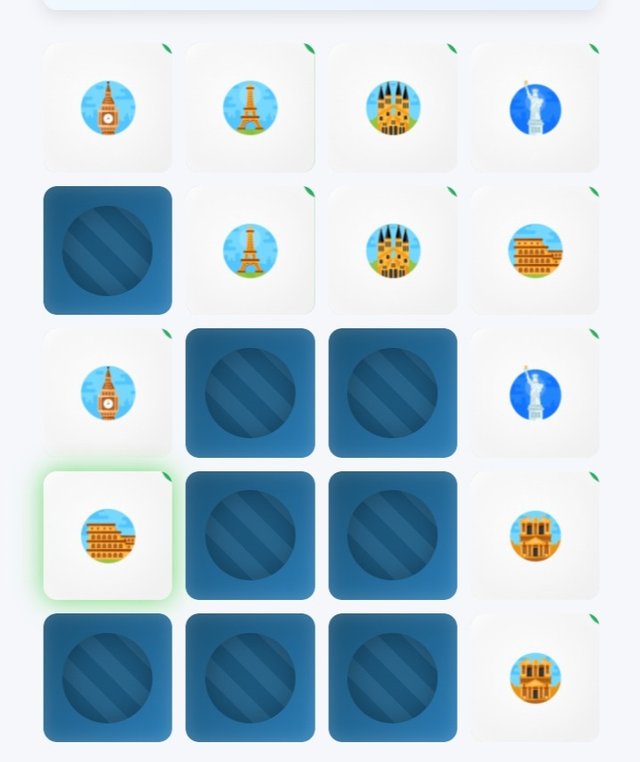Reveal the hidden card directly under the lower Eiffel Tower
The width and height of the screenshot is (640, 762).
(x=250, y=393)
